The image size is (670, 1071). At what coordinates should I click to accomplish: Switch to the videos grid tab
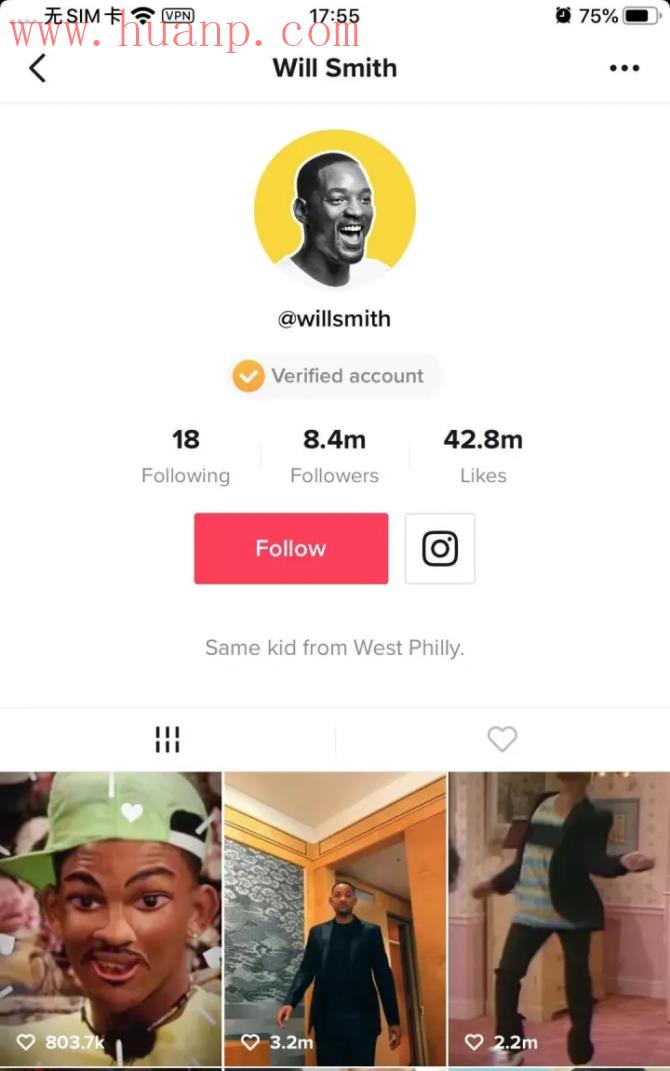pos(167,740)
